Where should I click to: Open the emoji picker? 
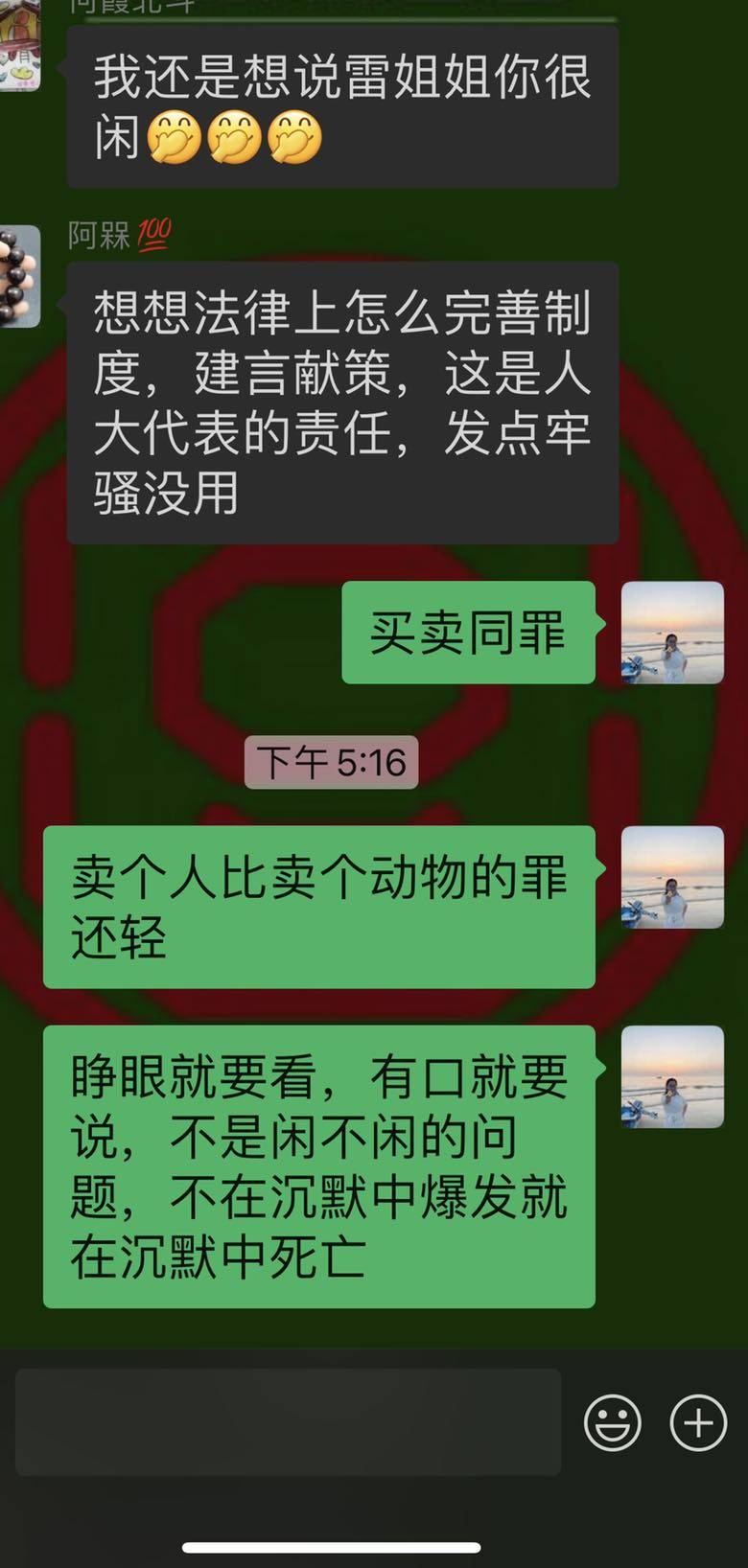coord(612,1422)
